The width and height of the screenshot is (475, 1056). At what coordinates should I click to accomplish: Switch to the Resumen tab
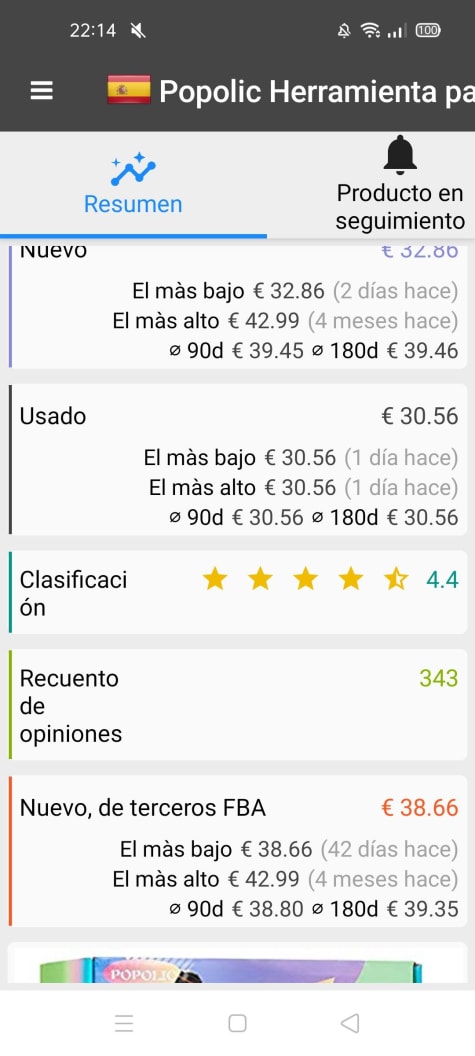tap(133, 184)
